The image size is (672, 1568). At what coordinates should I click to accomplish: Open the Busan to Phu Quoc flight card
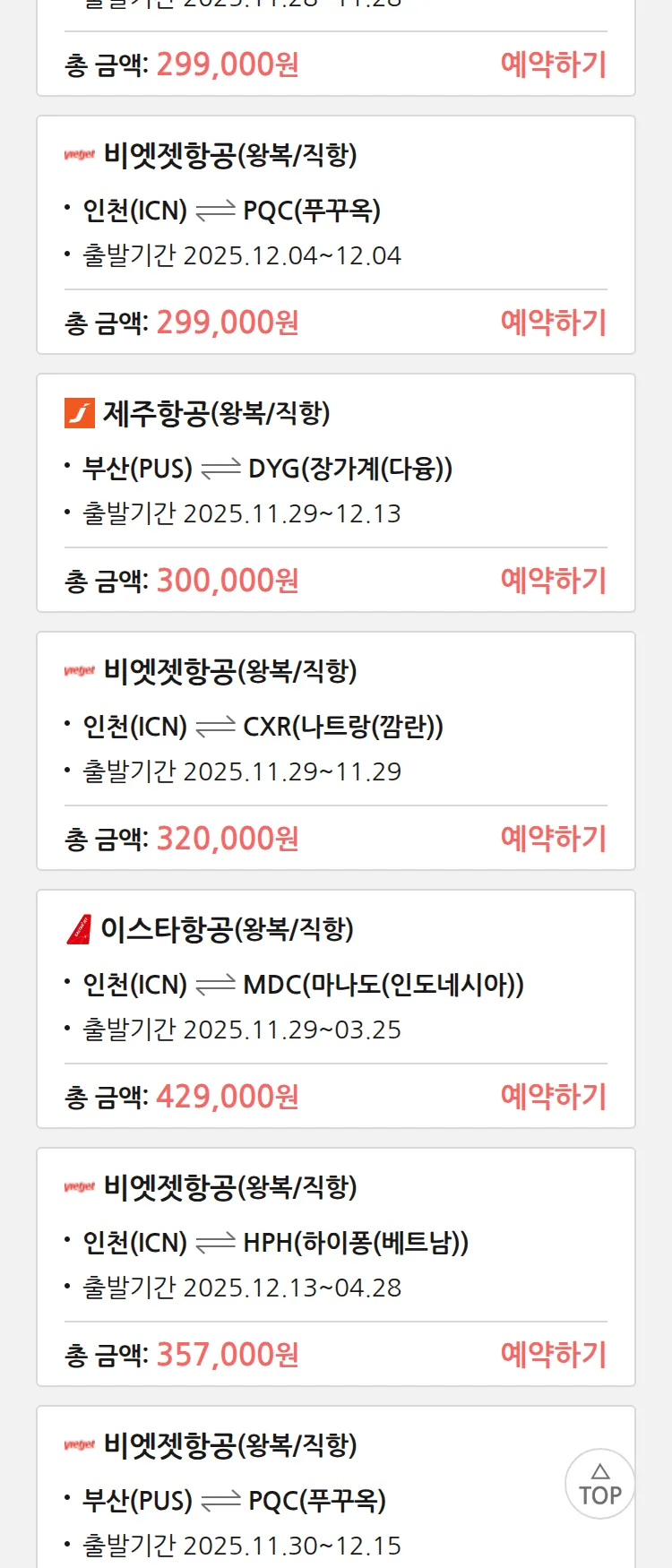305,1496
